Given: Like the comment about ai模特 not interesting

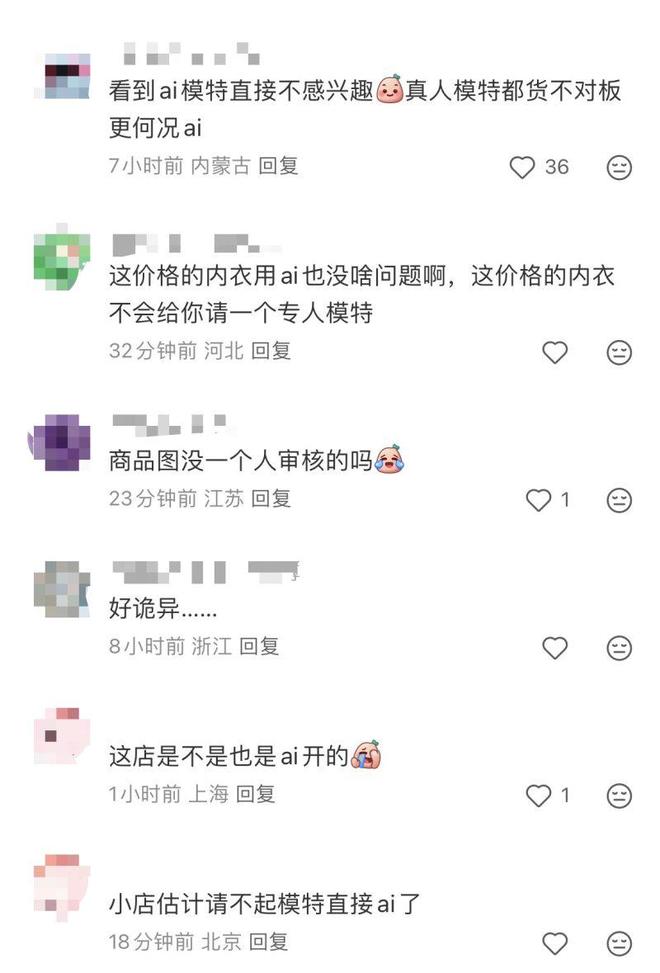Looking at the screenshot, I should point(523,167).
